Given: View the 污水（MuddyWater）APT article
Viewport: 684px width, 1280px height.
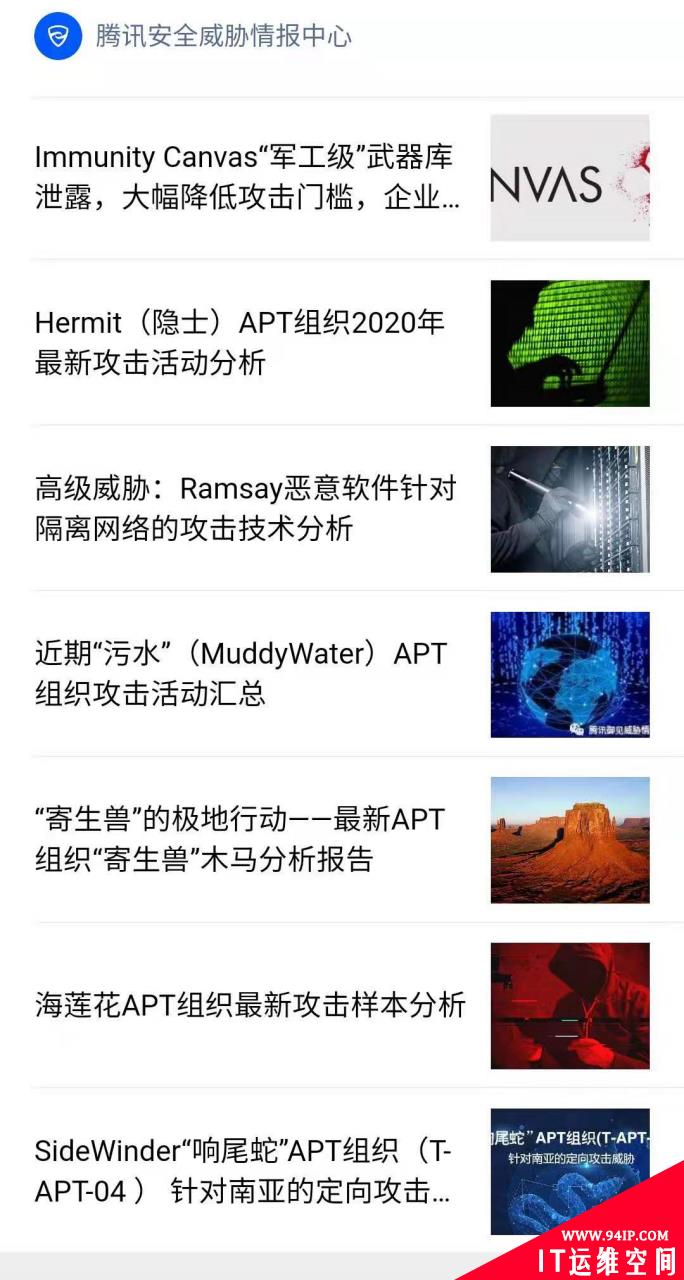Looking at the screenshot, I should [241, 674].
